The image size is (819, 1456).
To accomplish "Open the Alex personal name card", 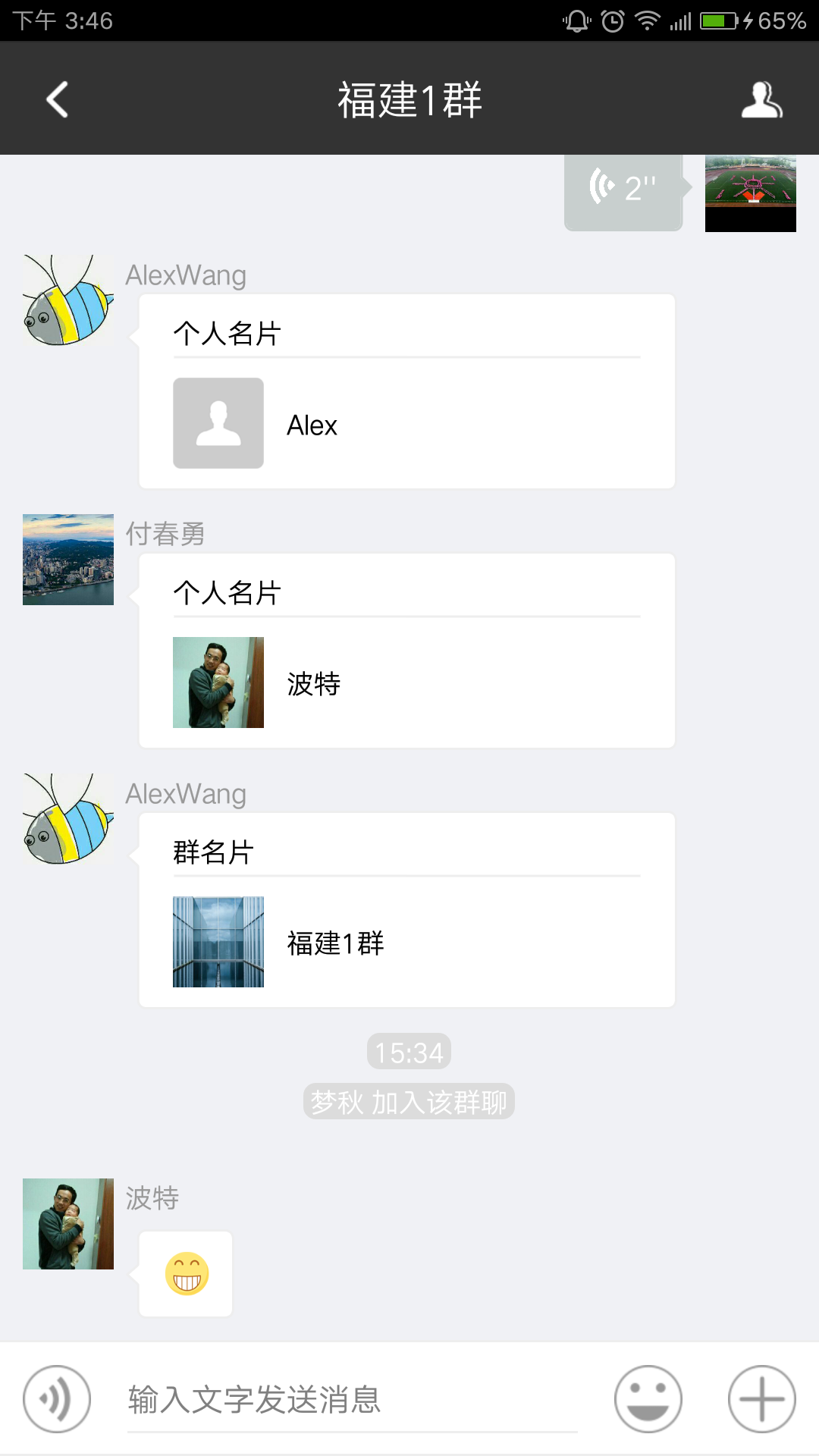I will pos(406,391).
